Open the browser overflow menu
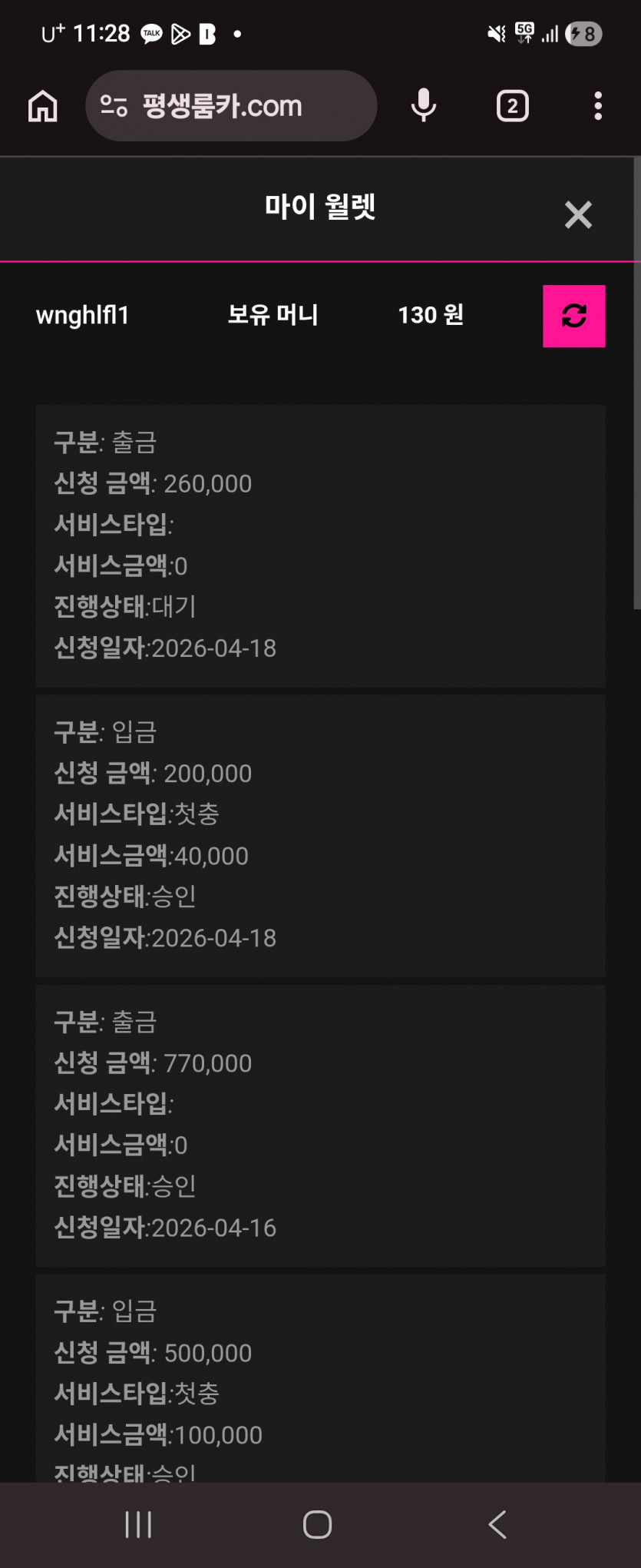The image size is (641, 1568). [x=597, y=106]
